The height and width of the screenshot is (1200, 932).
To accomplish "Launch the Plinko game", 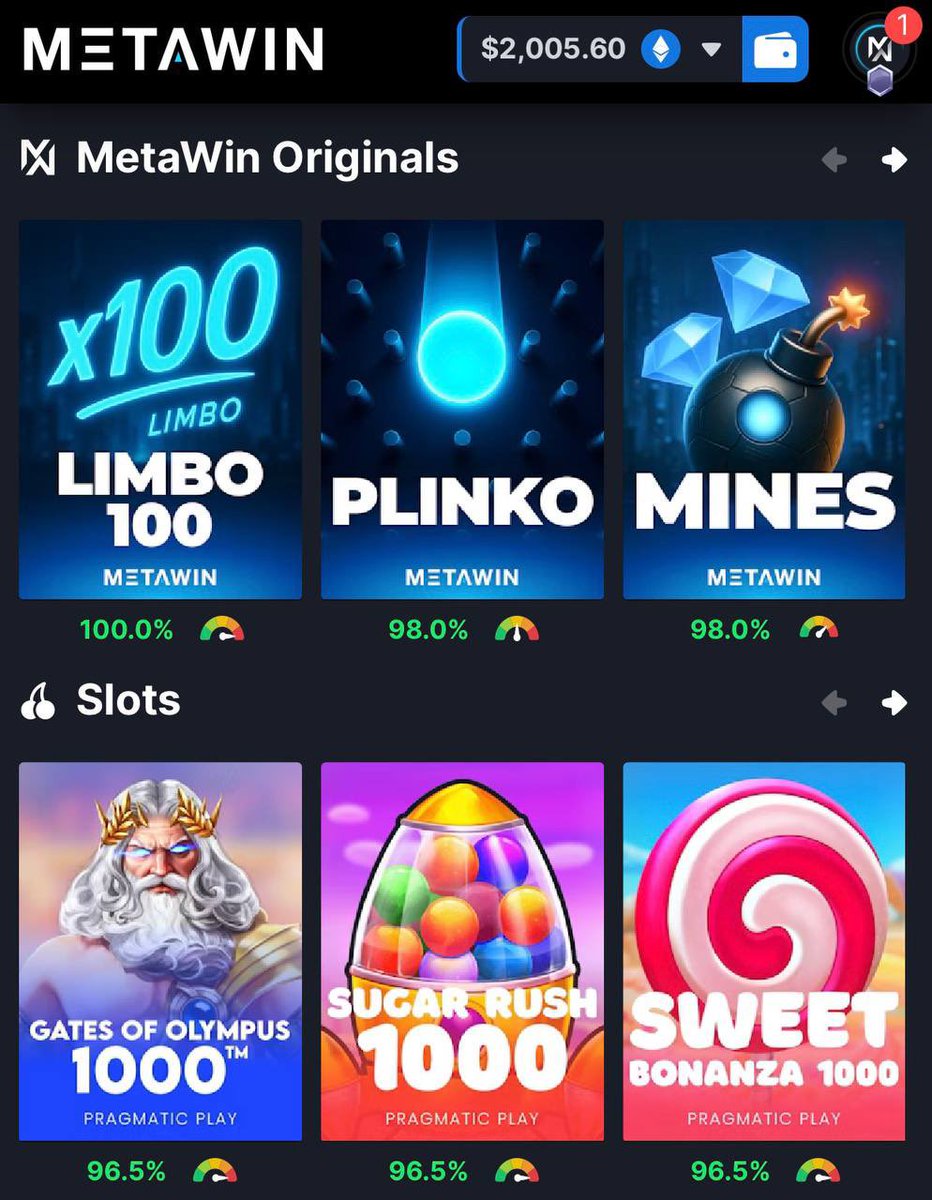I will coord(462,409).
